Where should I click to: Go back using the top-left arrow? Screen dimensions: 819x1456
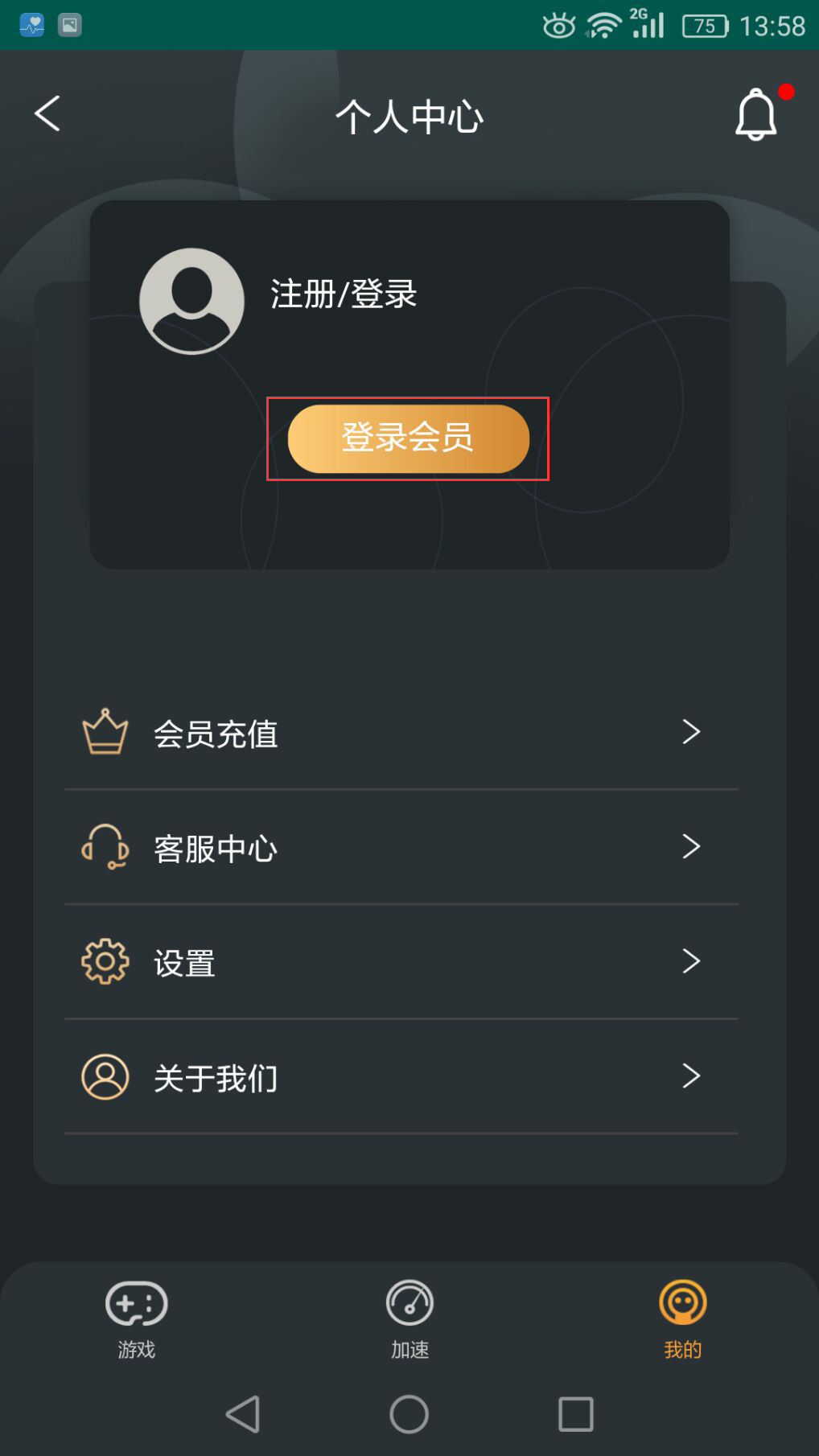[x=47, y=113]
